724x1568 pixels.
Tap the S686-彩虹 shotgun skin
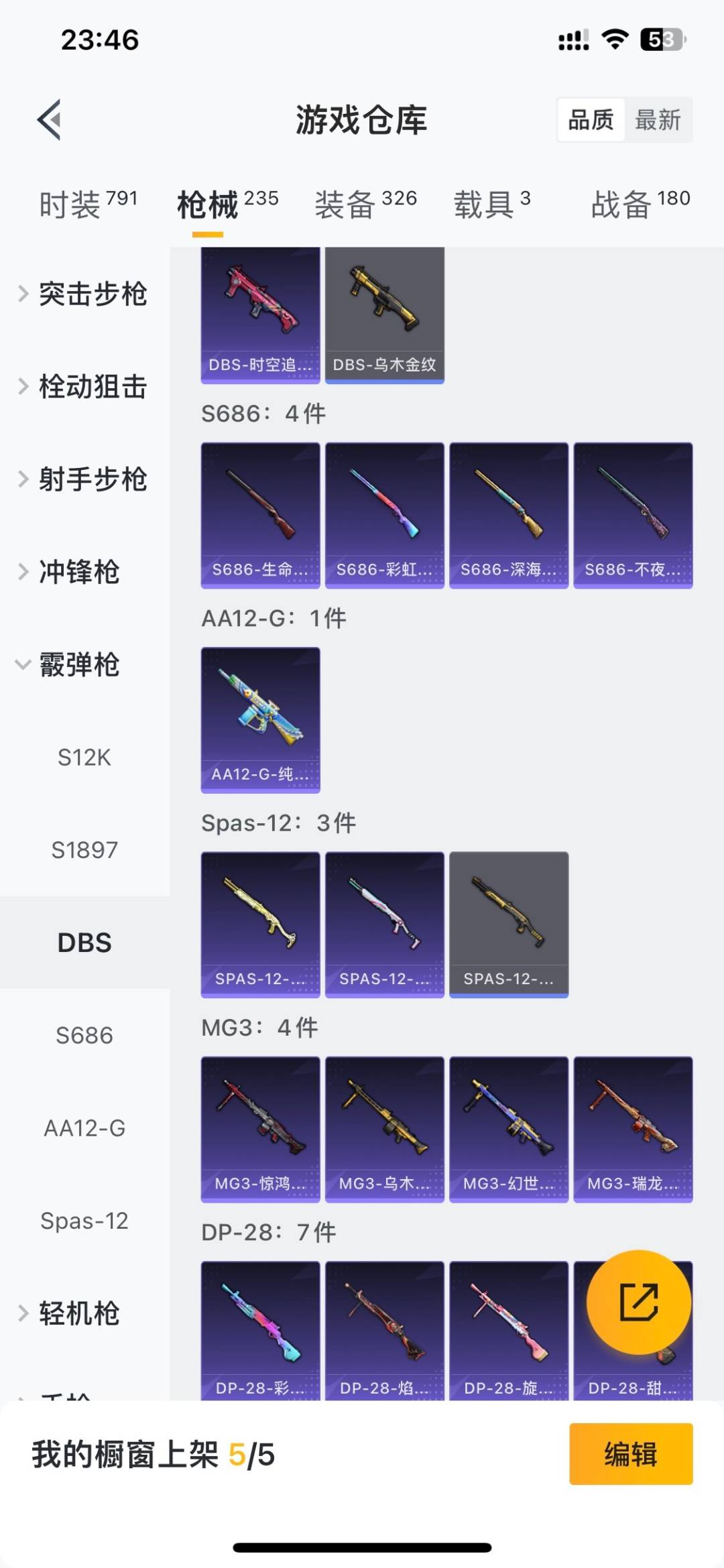coord(384,515)
